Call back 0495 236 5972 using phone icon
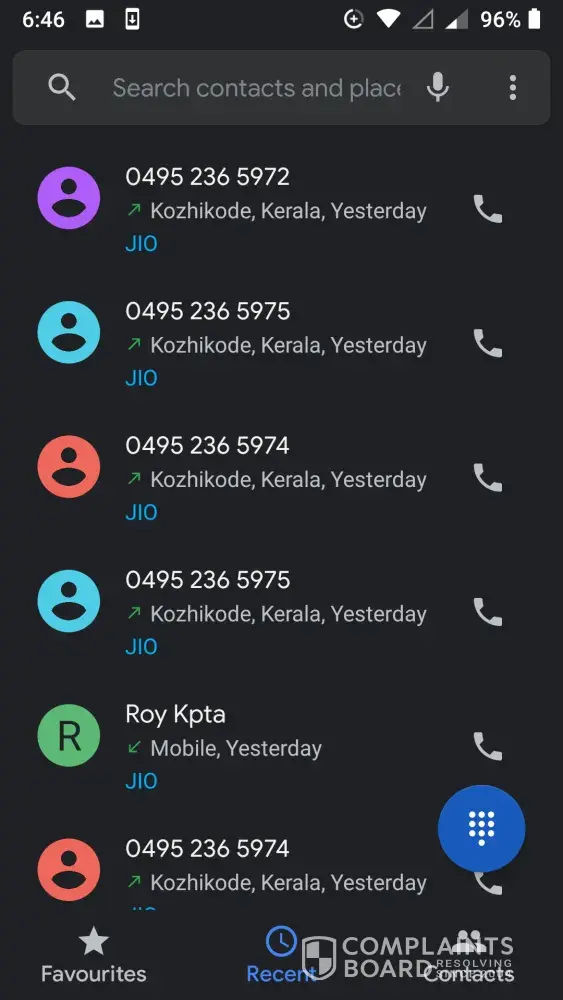The width and height of the screenshot is (563, 1000). tap(488, 209)
